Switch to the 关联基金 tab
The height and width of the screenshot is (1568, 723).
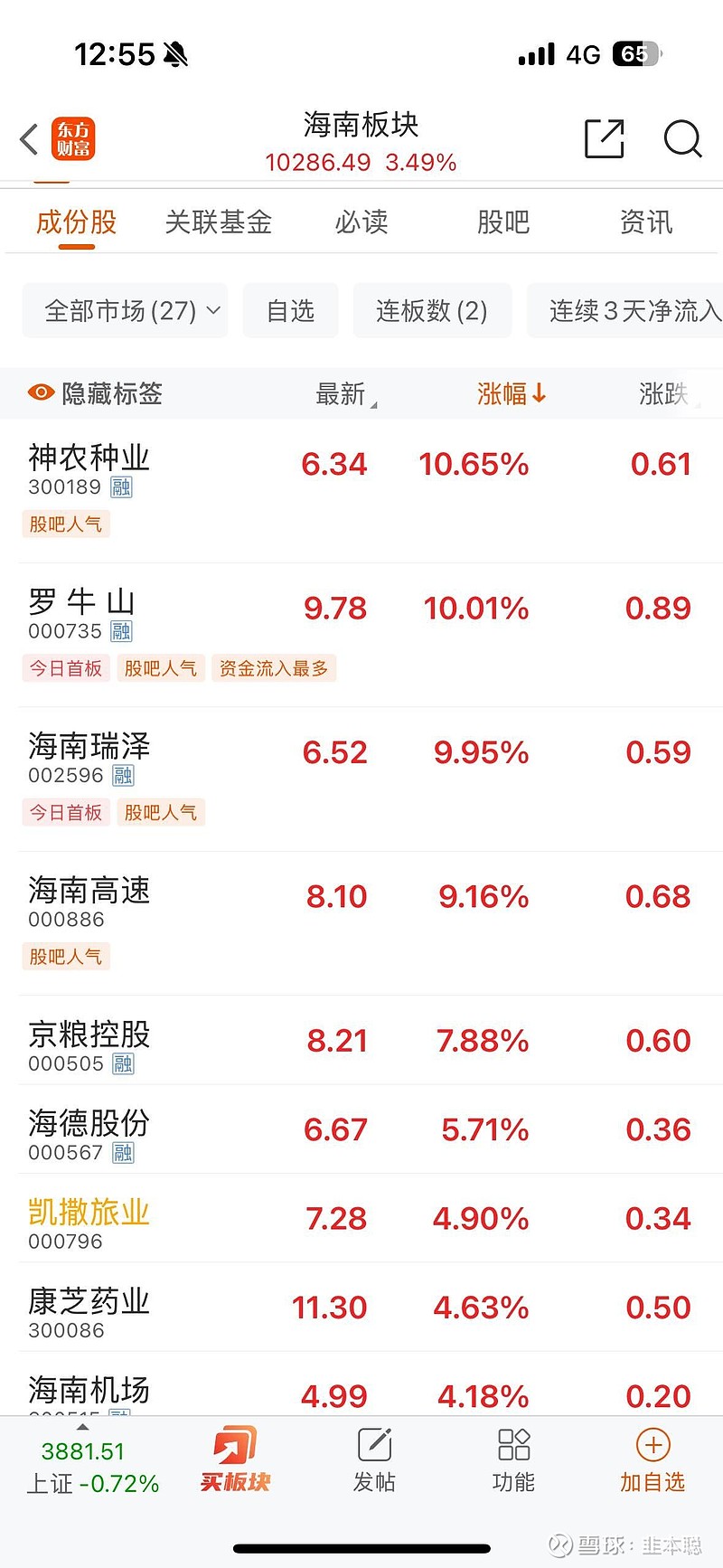pyautogui.click(x=219, y=222)
